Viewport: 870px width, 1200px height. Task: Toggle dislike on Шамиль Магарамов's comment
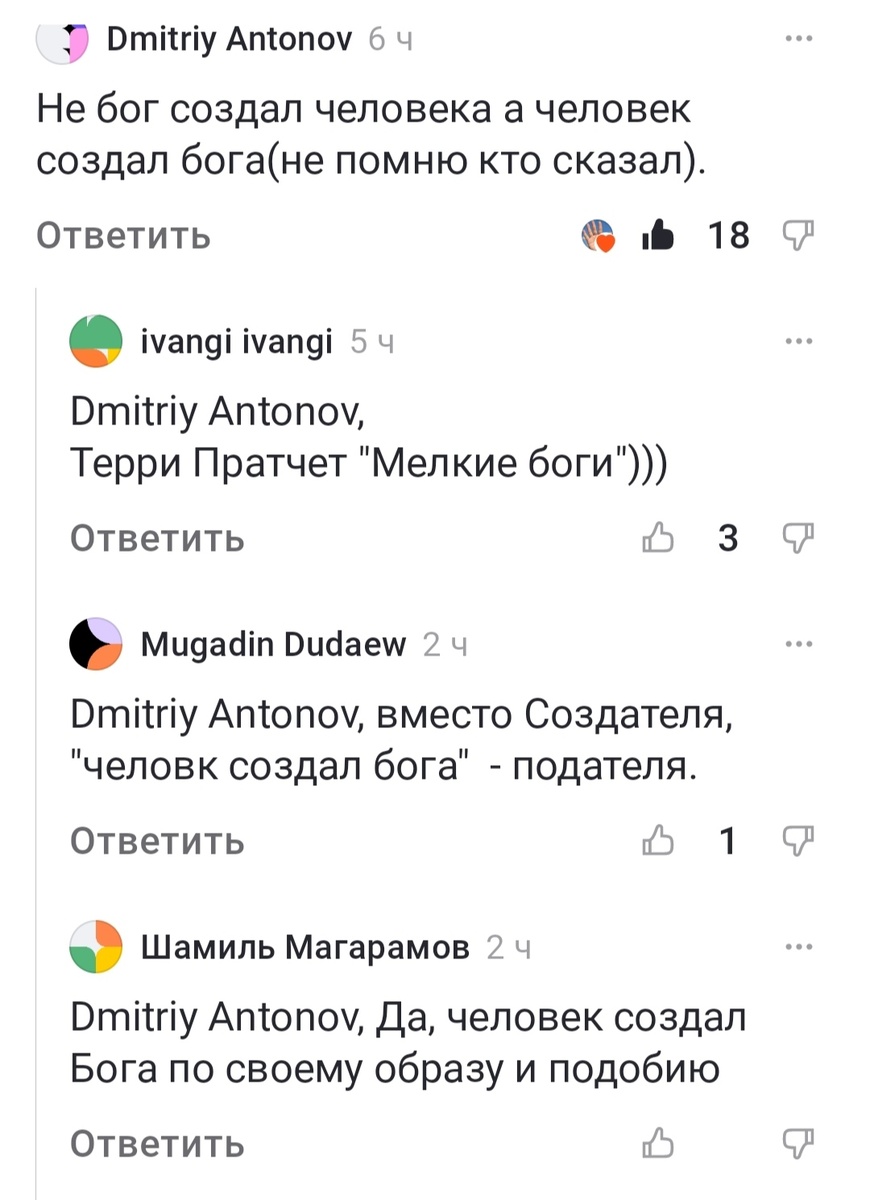click(x=797, y=1143)
